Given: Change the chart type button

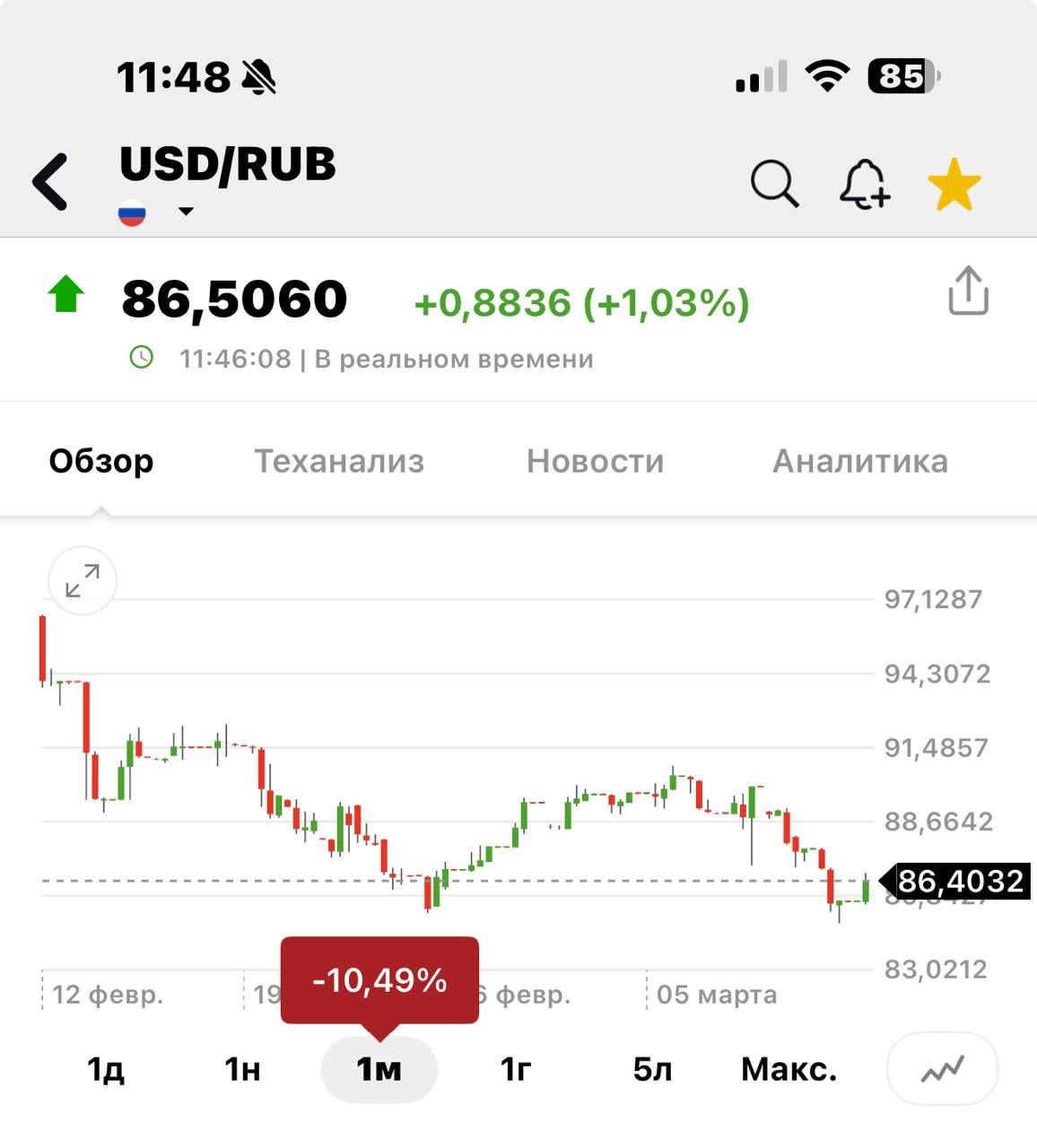Looking at the screenshot, I should pyautogui.click(x=942, y=1069).
